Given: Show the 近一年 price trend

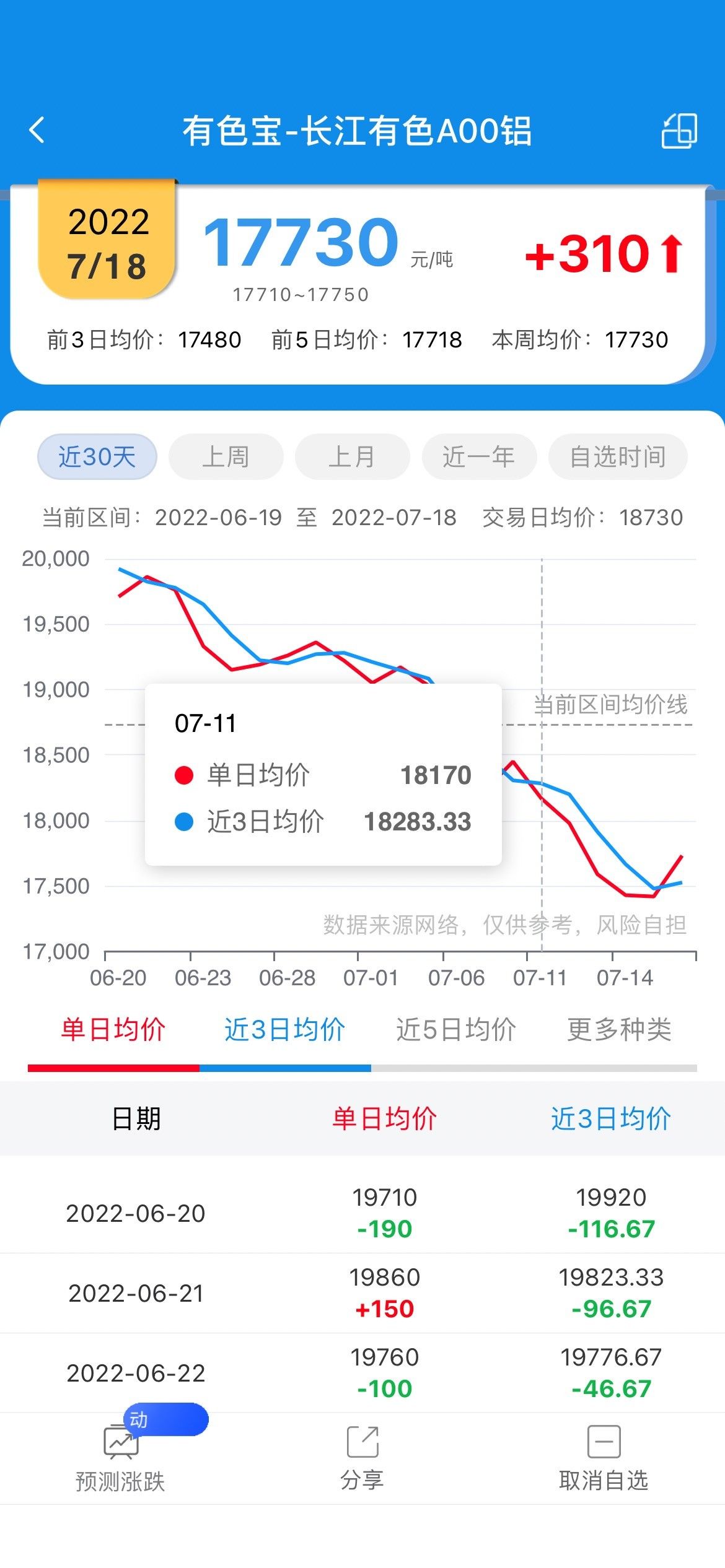Looking at the screenshot, I should tap(479, 457).
